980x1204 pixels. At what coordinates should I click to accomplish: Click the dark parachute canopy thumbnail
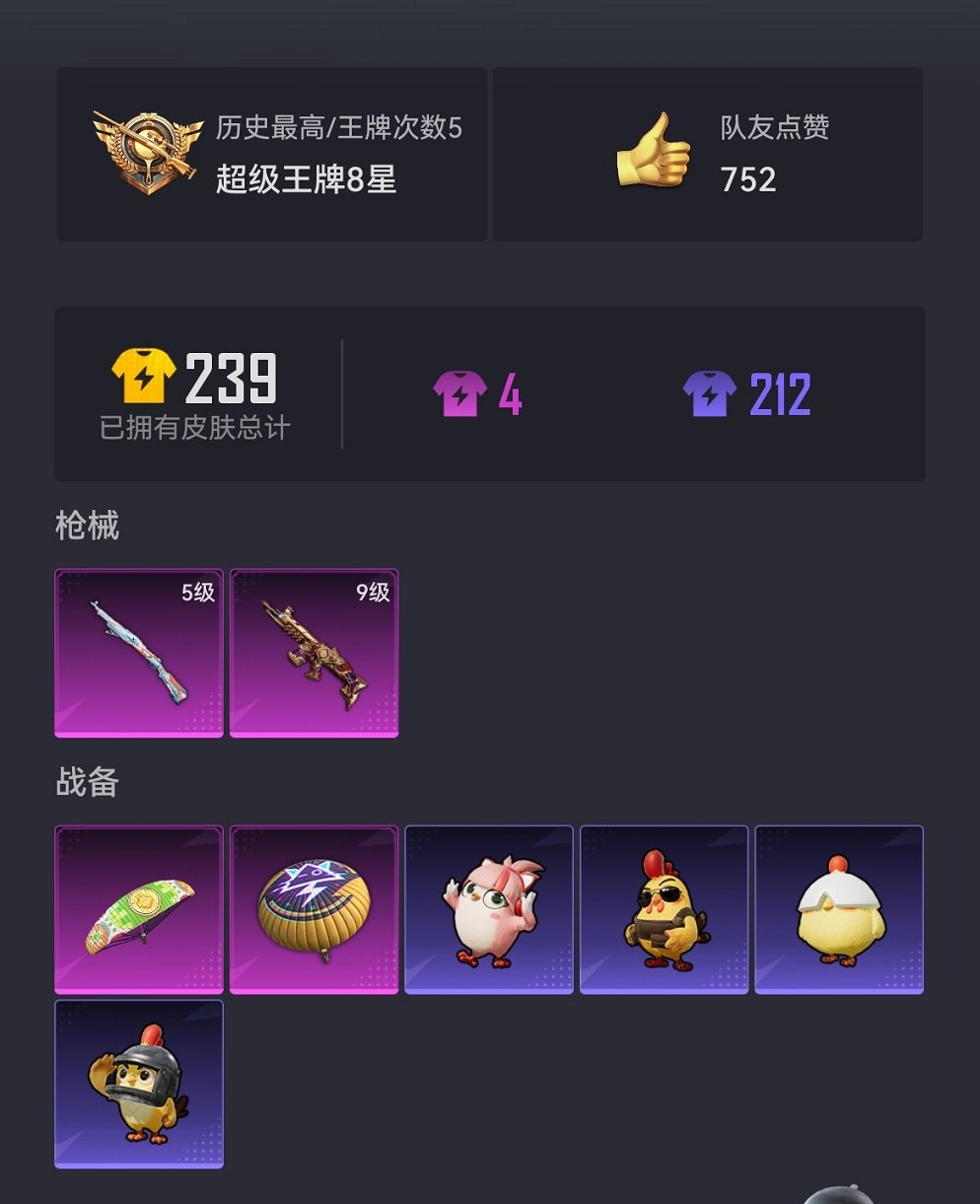click(x=314, y=907)
